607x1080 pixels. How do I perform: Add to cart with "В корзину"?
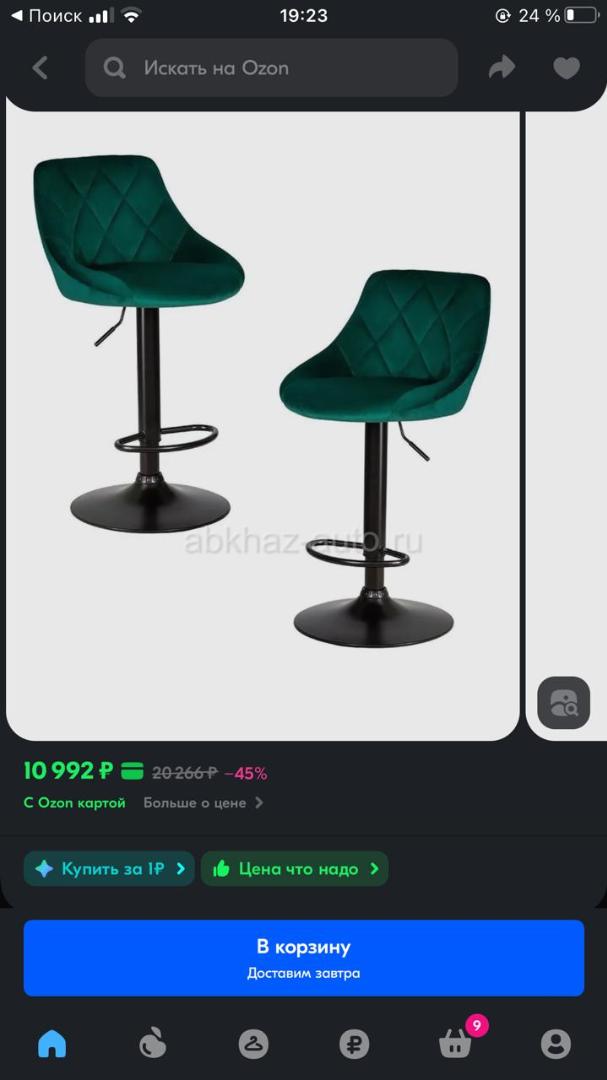point(304,957)
